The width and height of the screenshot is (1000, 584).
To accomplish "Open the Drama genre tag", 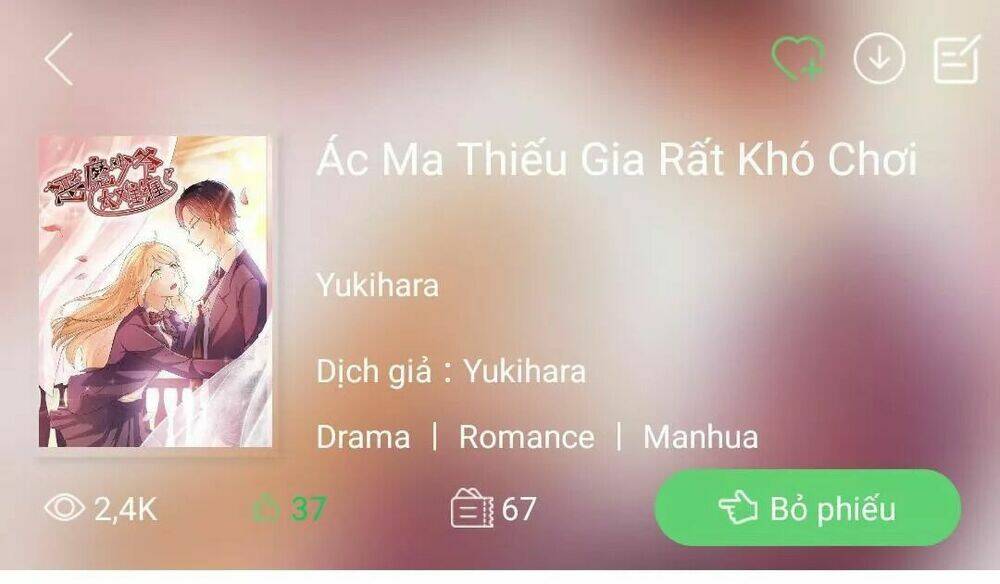I will coord(363,437).
